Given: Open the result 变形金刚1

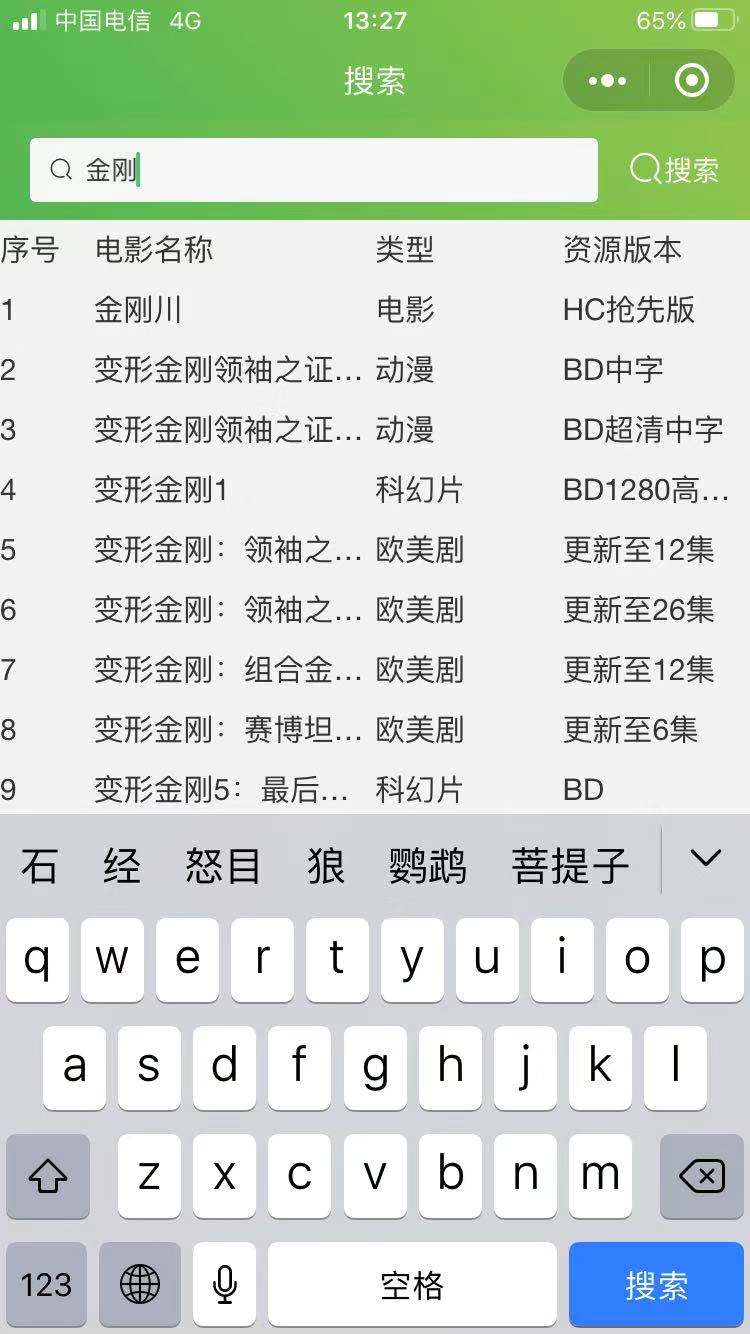Looking at the screenshot, I should click(375, 490).
